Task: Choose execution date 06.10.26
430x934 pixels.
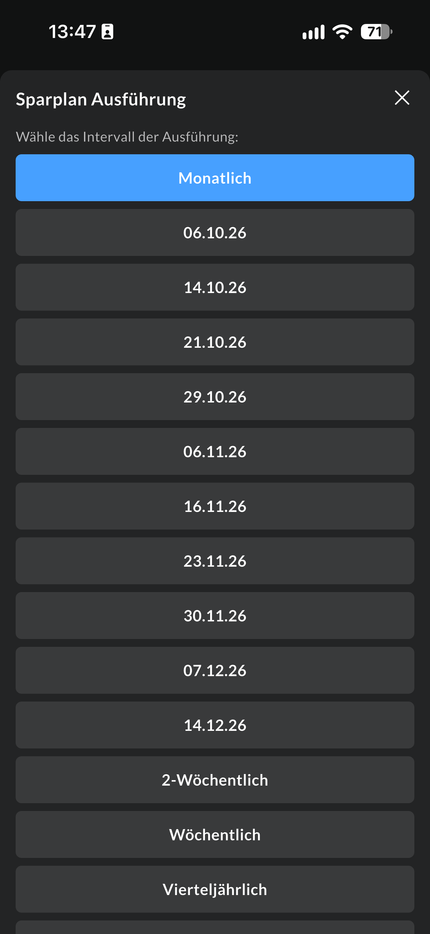Action: tap(215, 232)
